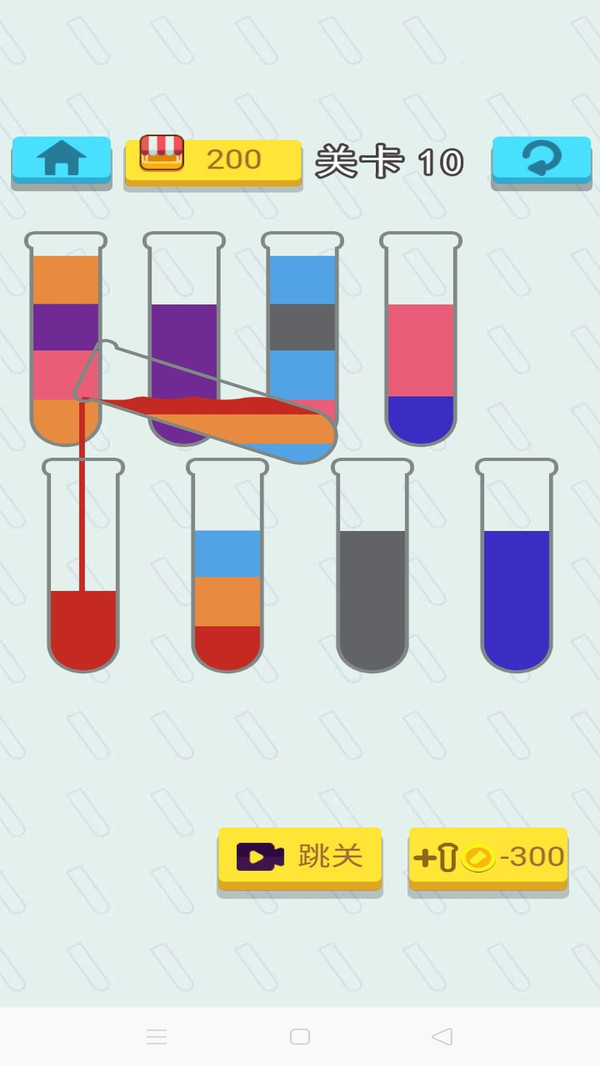Viewport: 600px width, 1066px height.
Task: Open recent apps from the navigation bar
Action: [x=157, y=1037]
